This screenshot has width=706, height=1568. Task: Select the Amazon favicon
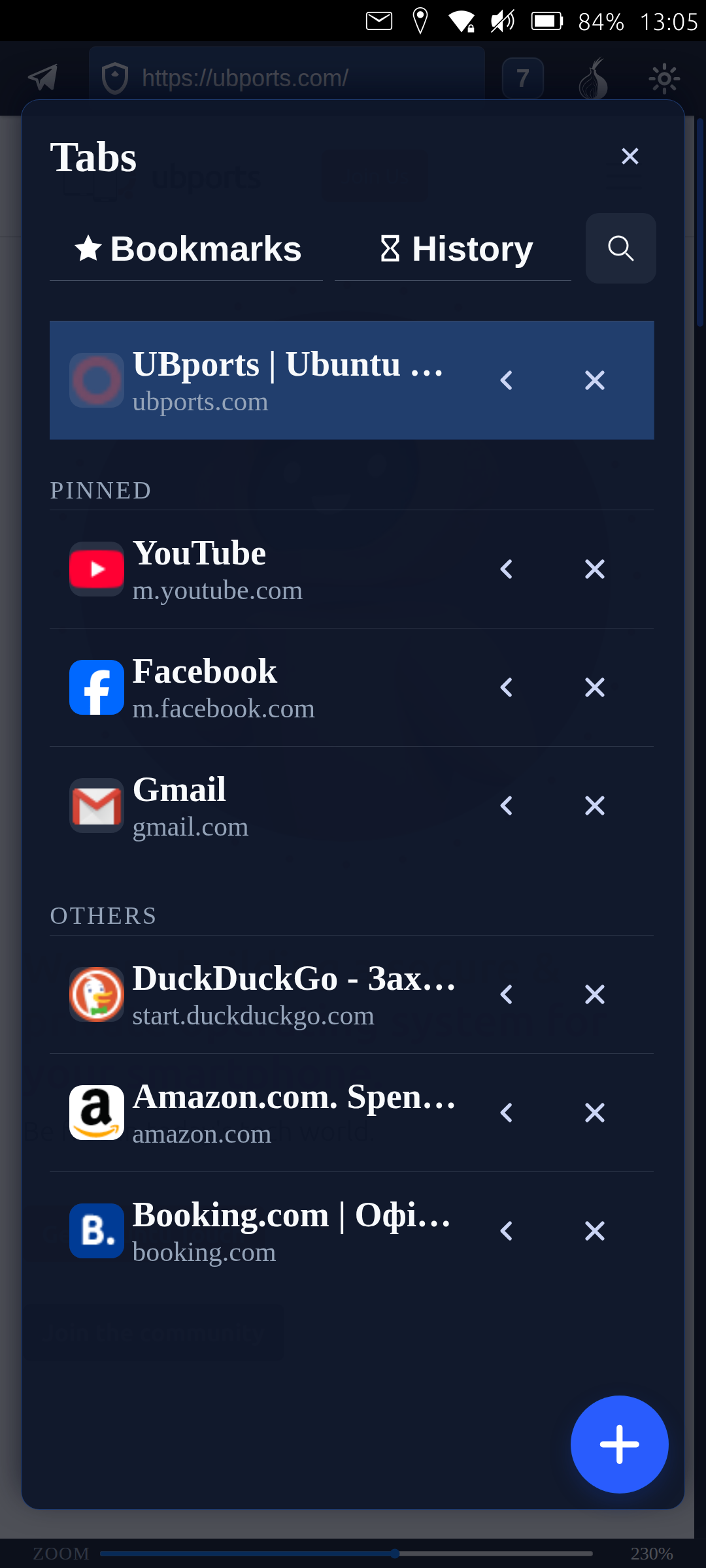[x=96, y=1113]
